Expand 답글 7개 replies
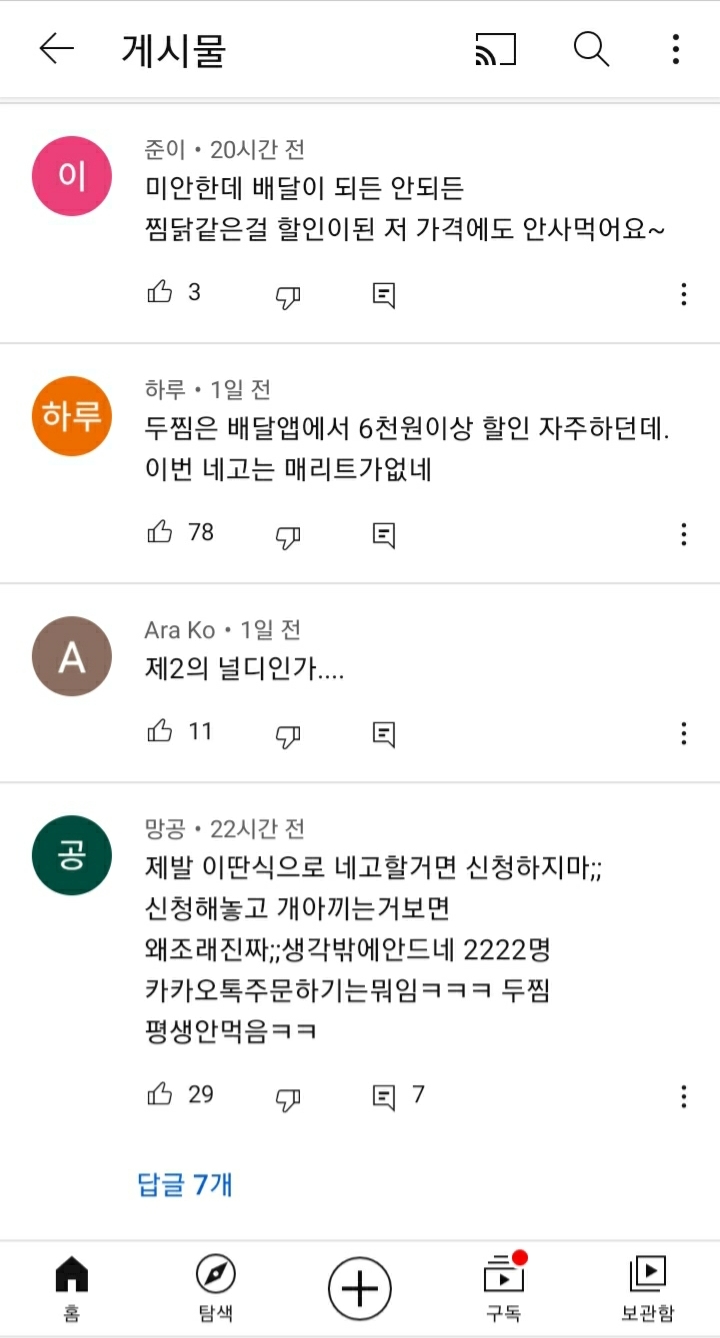This screenshot has height=1338, width=720. pyautogui.click(x=185, y=1185)
